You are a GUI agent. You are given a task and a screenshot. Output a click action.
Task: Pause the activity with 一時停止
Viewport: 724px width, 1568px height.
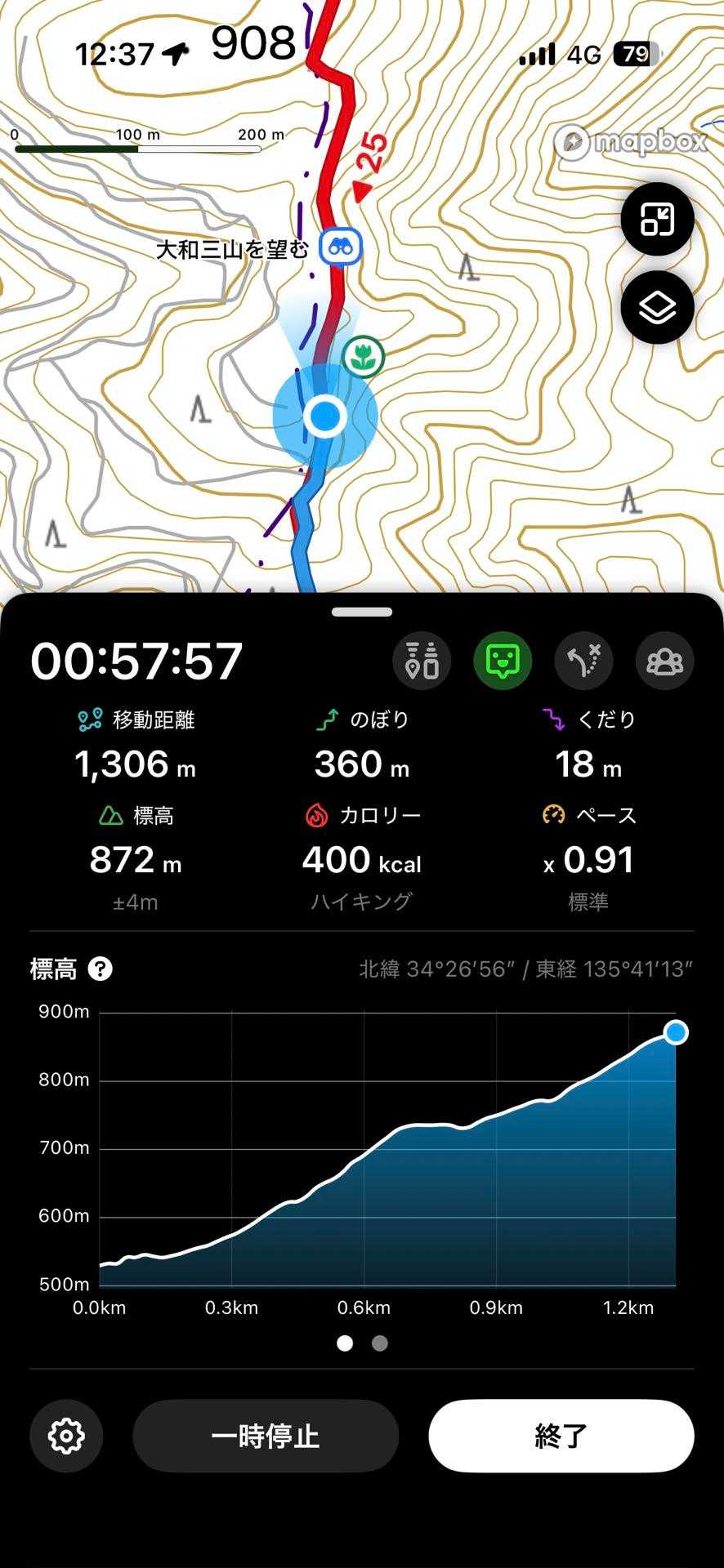pyautogui.click(x=266, y=1436)
